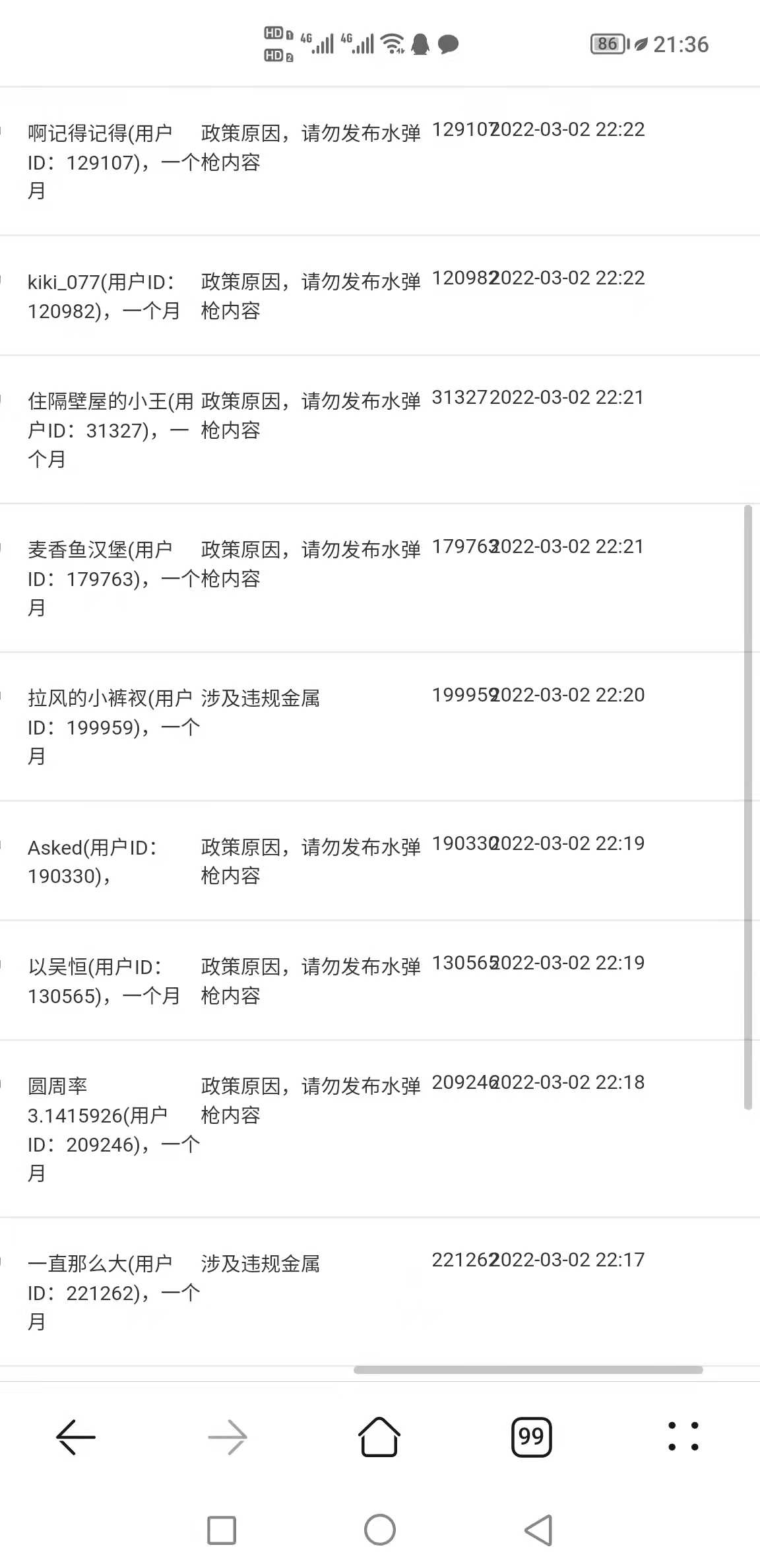The width and height of the screenshot is (760, 1568).
Task: Tap the system recent apps square
Action: (x=222, y=1530)
